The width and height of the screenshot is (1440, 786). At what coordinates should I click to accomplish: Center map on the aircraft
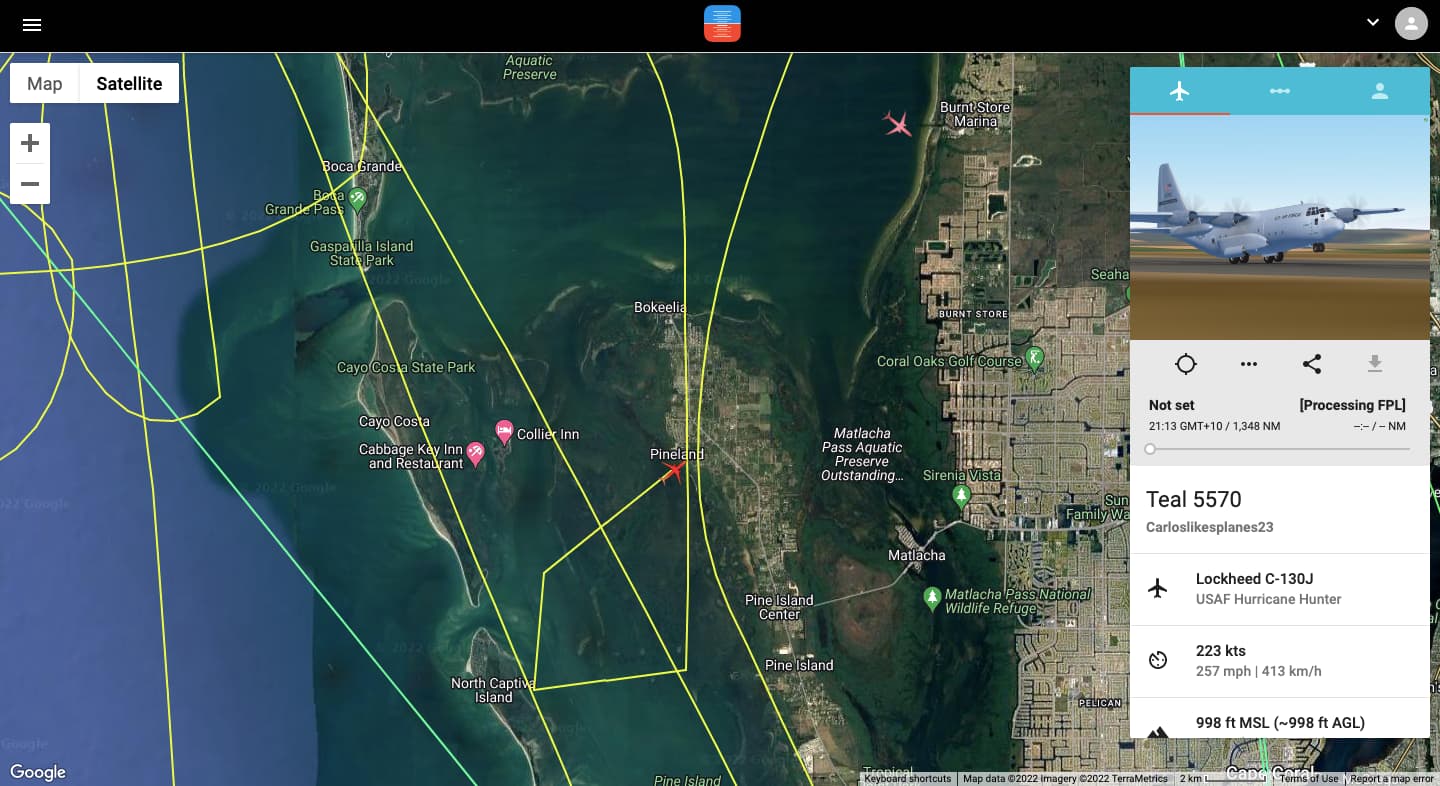pyautogui.click(x=1185, y=364)
